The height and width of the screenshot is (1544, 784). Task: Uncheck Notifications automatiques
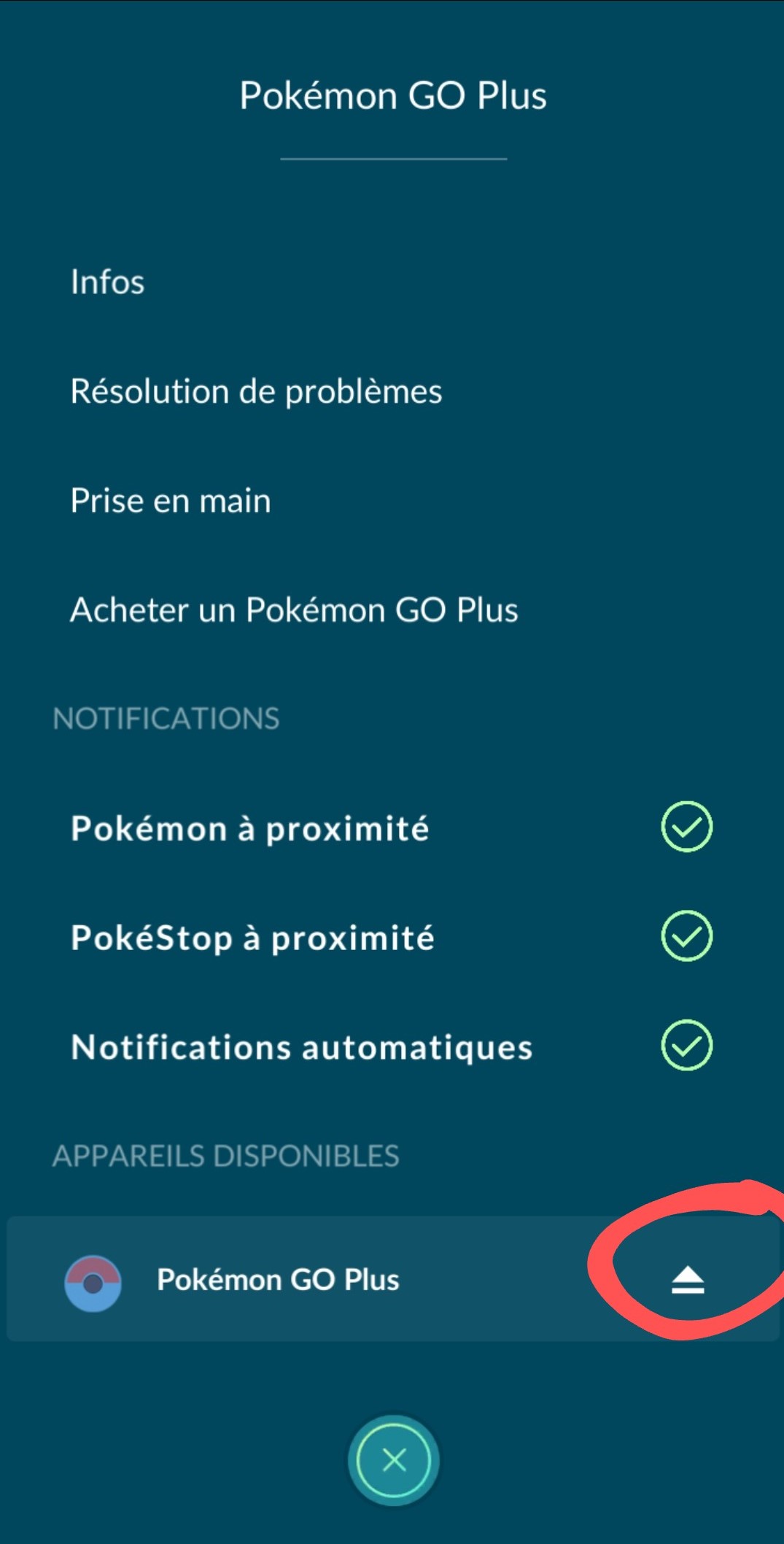(x=686, y=1046)
